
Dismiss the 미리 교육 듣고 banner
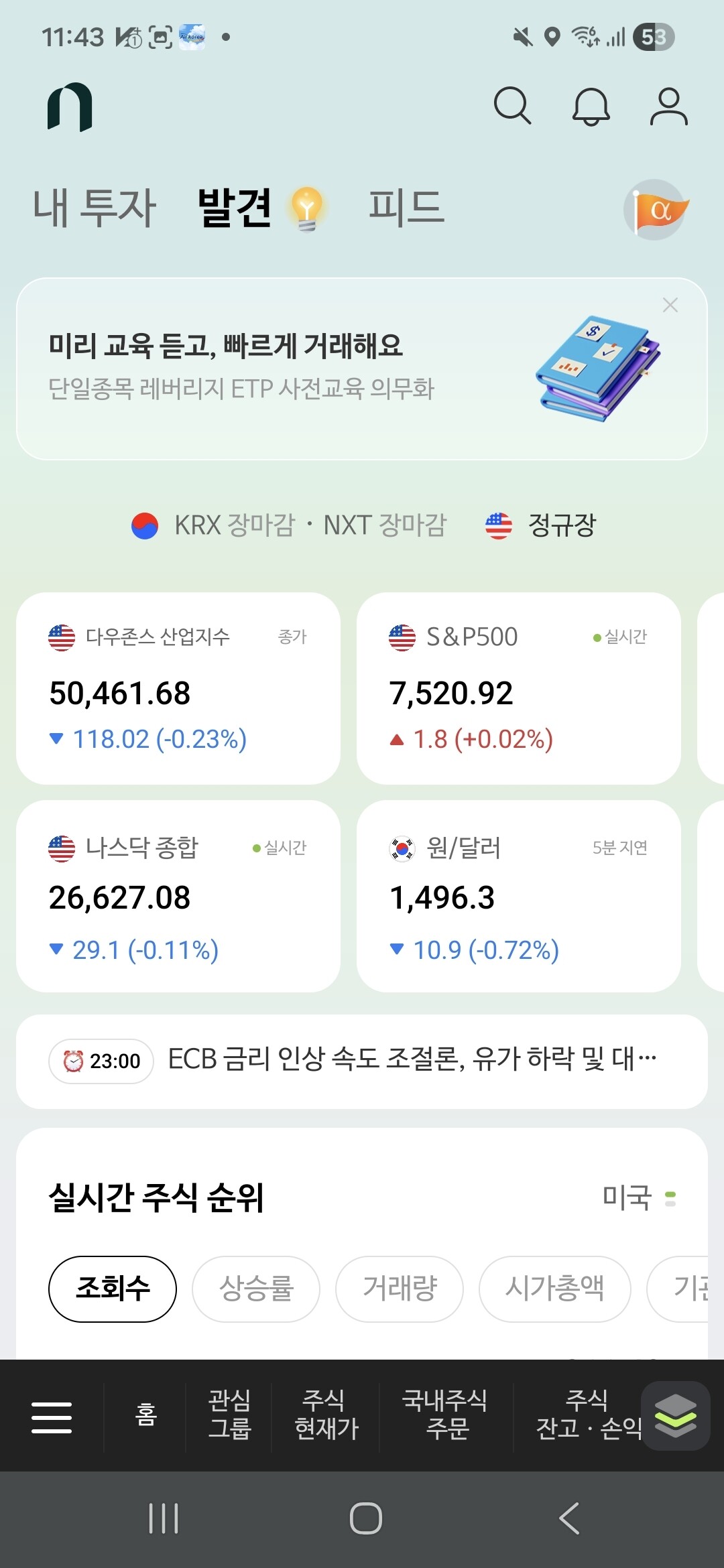click(670, 305)
